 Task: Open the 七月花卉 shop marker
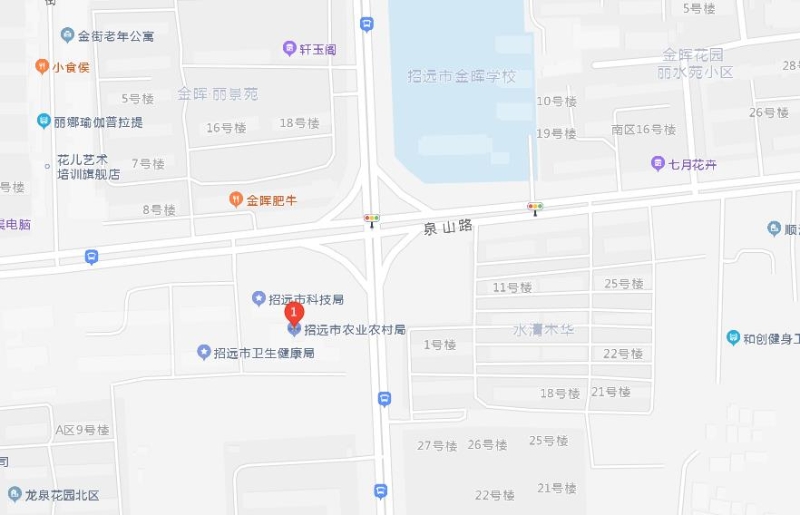657,163
